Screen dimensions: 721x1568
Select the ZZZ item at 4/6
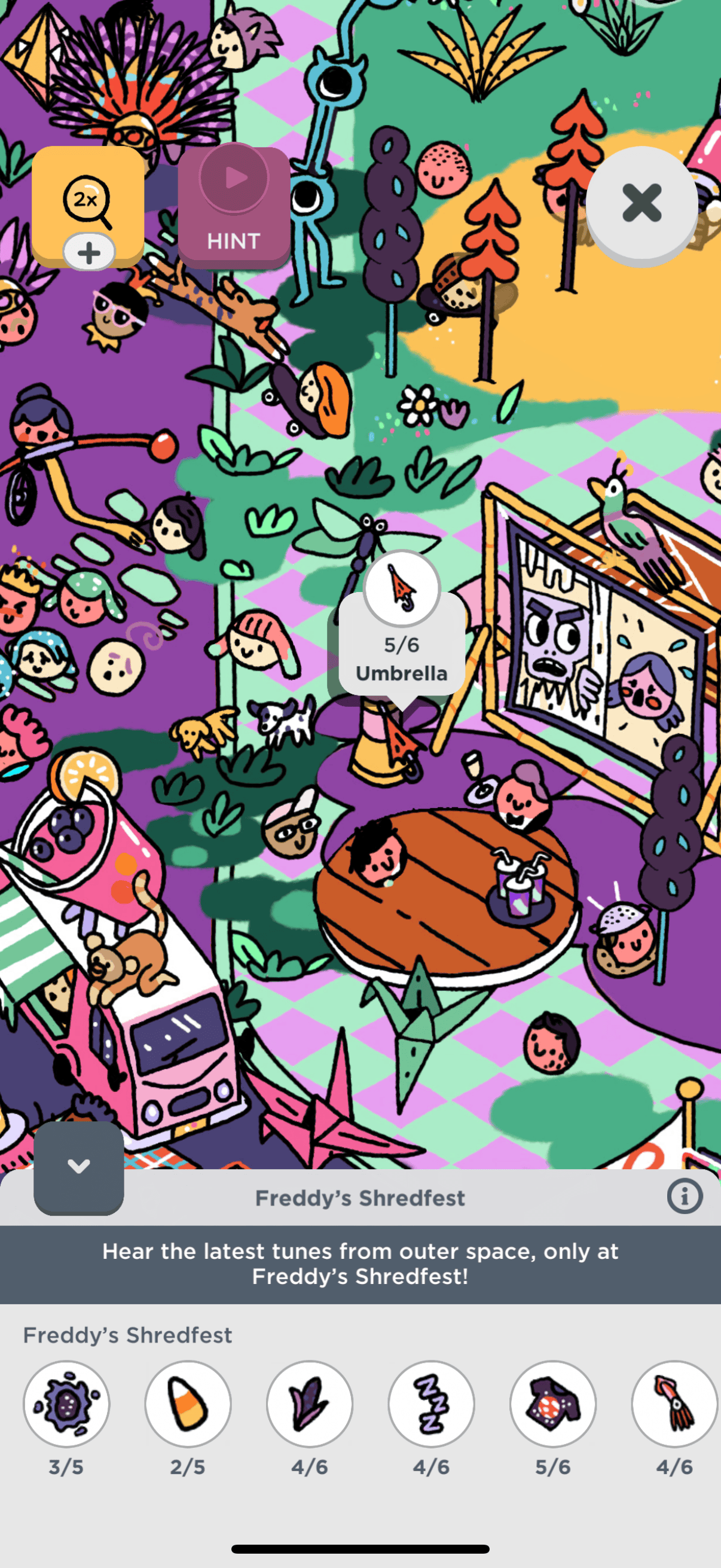(432, 1404)
